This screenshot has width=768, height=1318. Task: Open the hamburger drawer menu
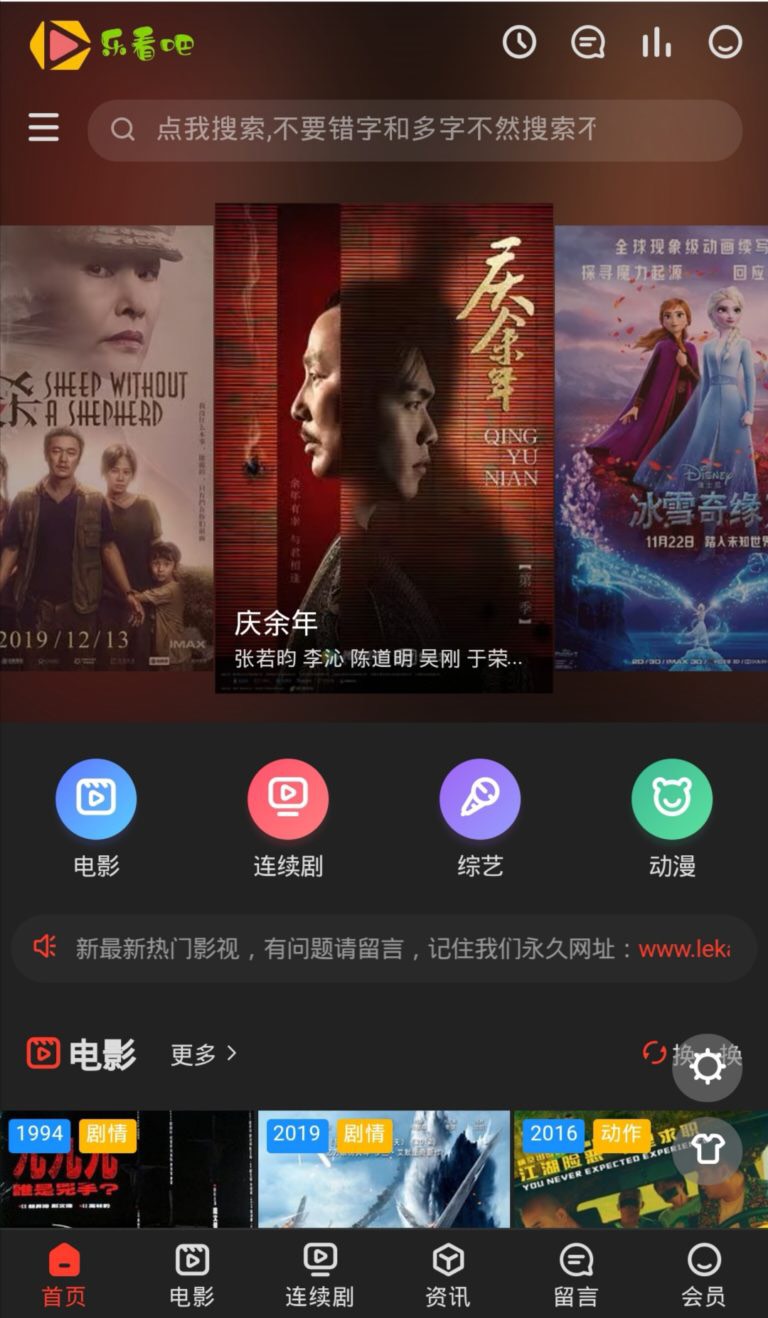[x=43, y=128]
